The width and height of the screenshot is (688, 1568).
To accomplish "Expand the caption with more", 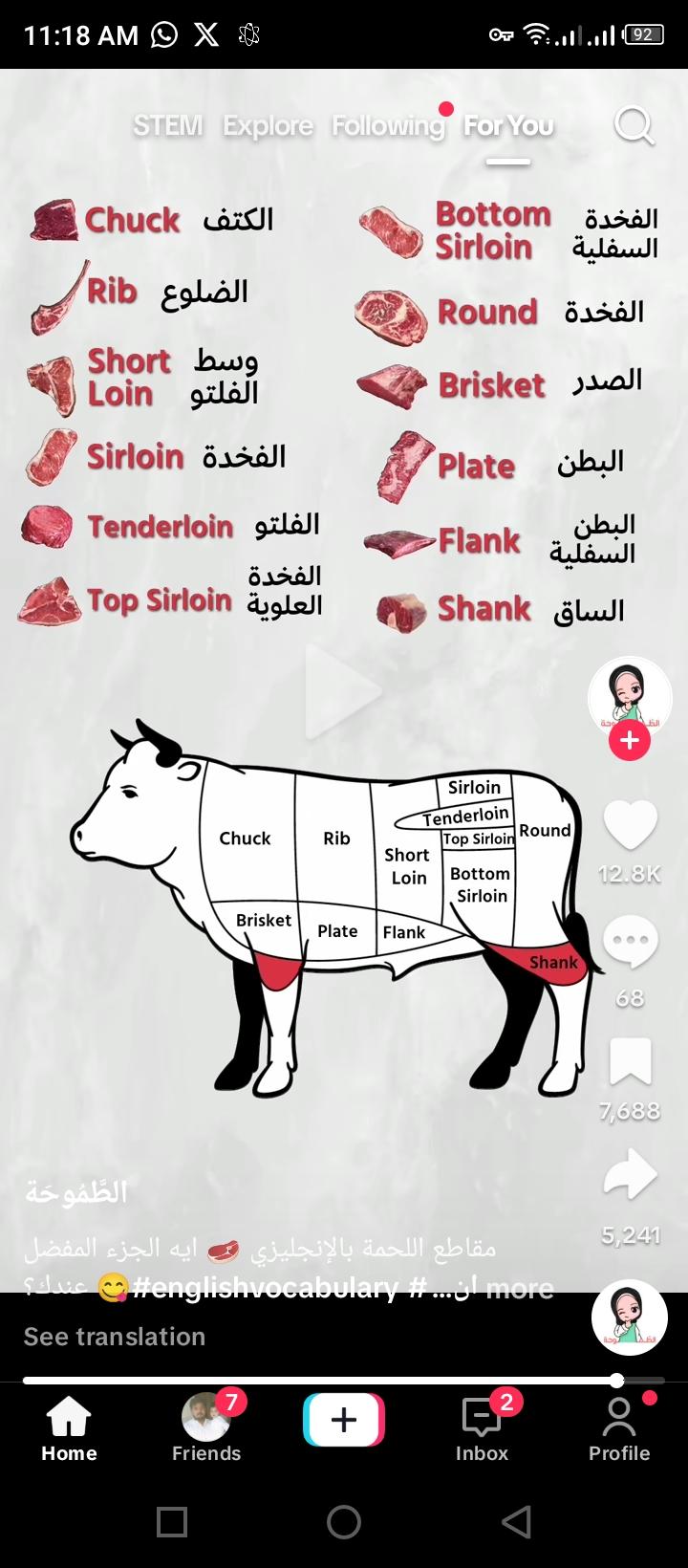I will click(x=520, y=1289).
